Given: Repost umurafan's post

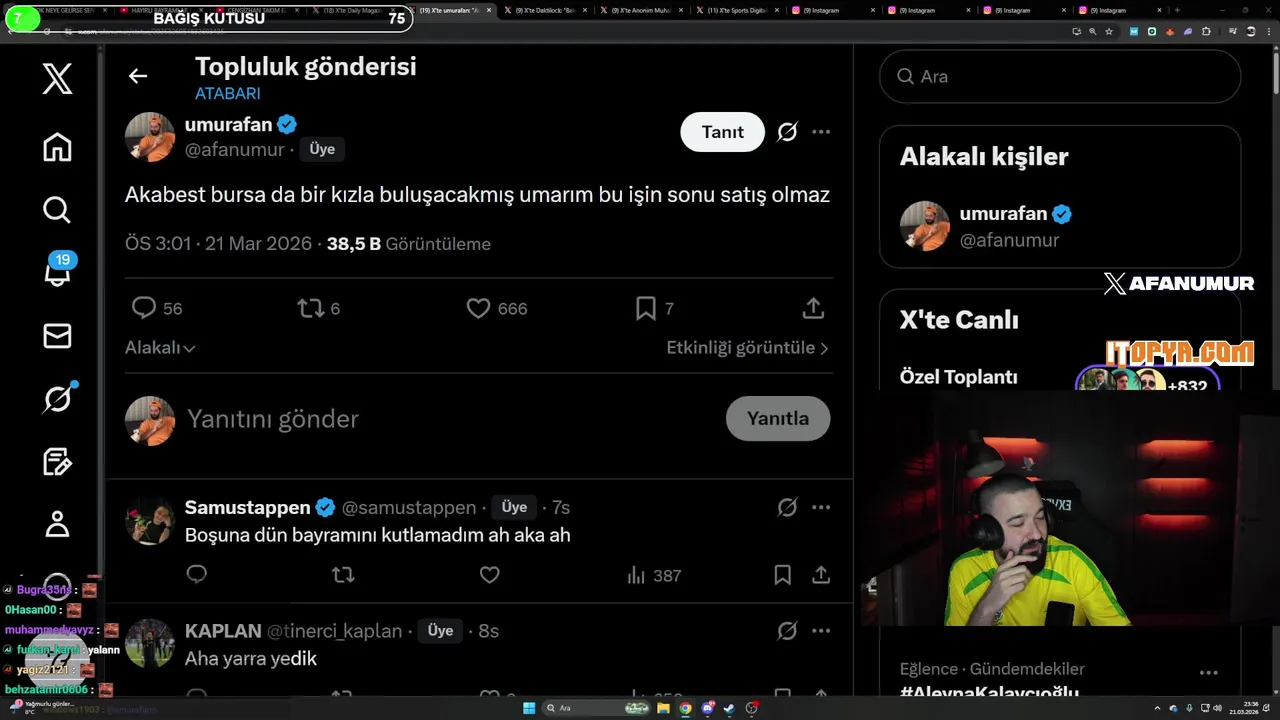Looking at the screenshot, I should [311, 308].
